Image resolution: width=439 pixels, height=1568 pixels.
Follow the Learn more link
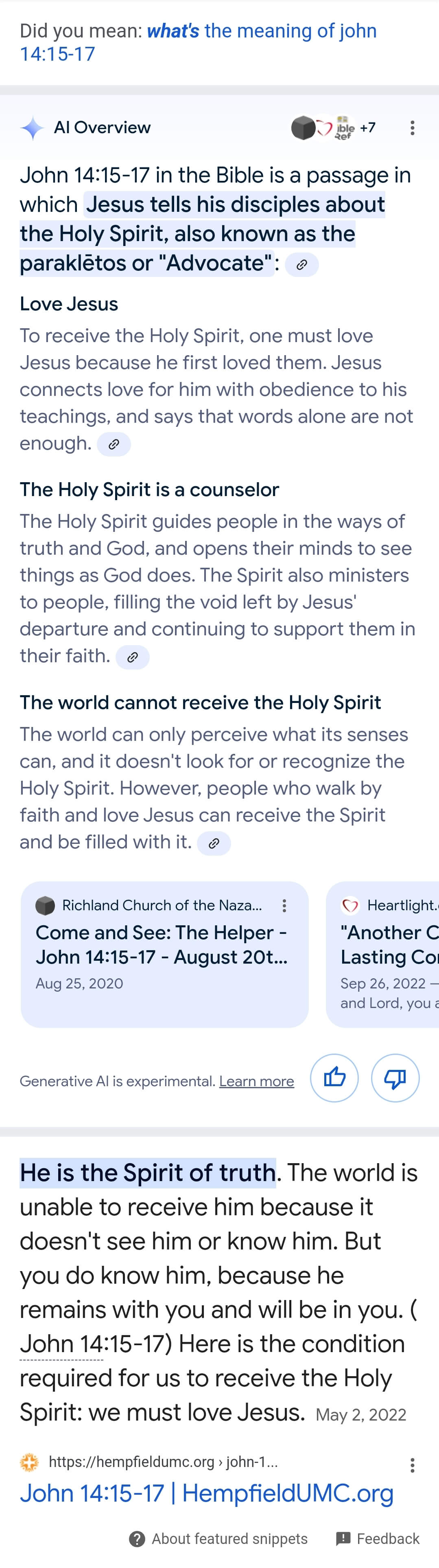tap(256, 1081)
